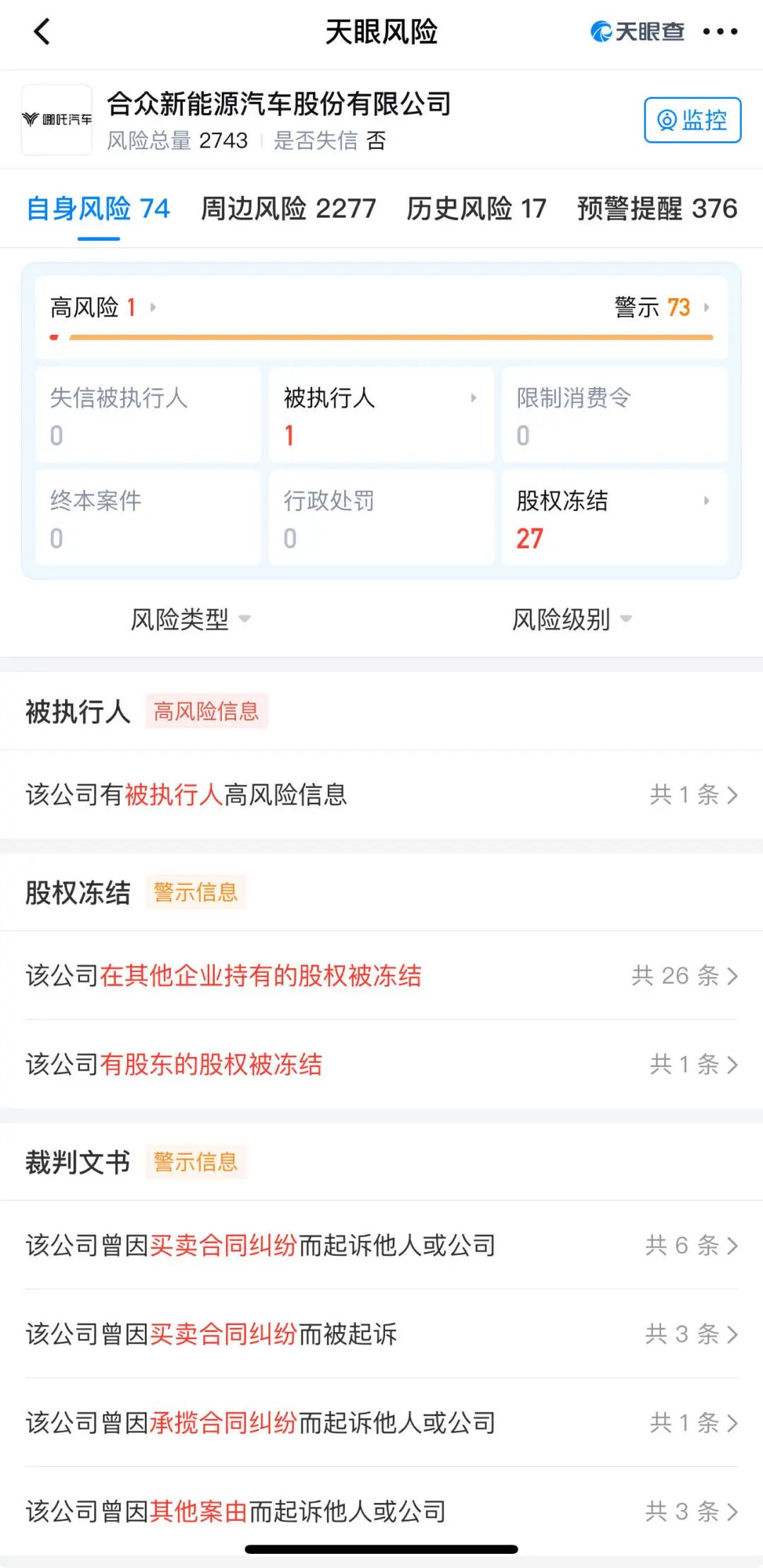Open 有股东的股权被冻结 row
This screenshot has width=763, height=1568.
[x=381, y=1064]
